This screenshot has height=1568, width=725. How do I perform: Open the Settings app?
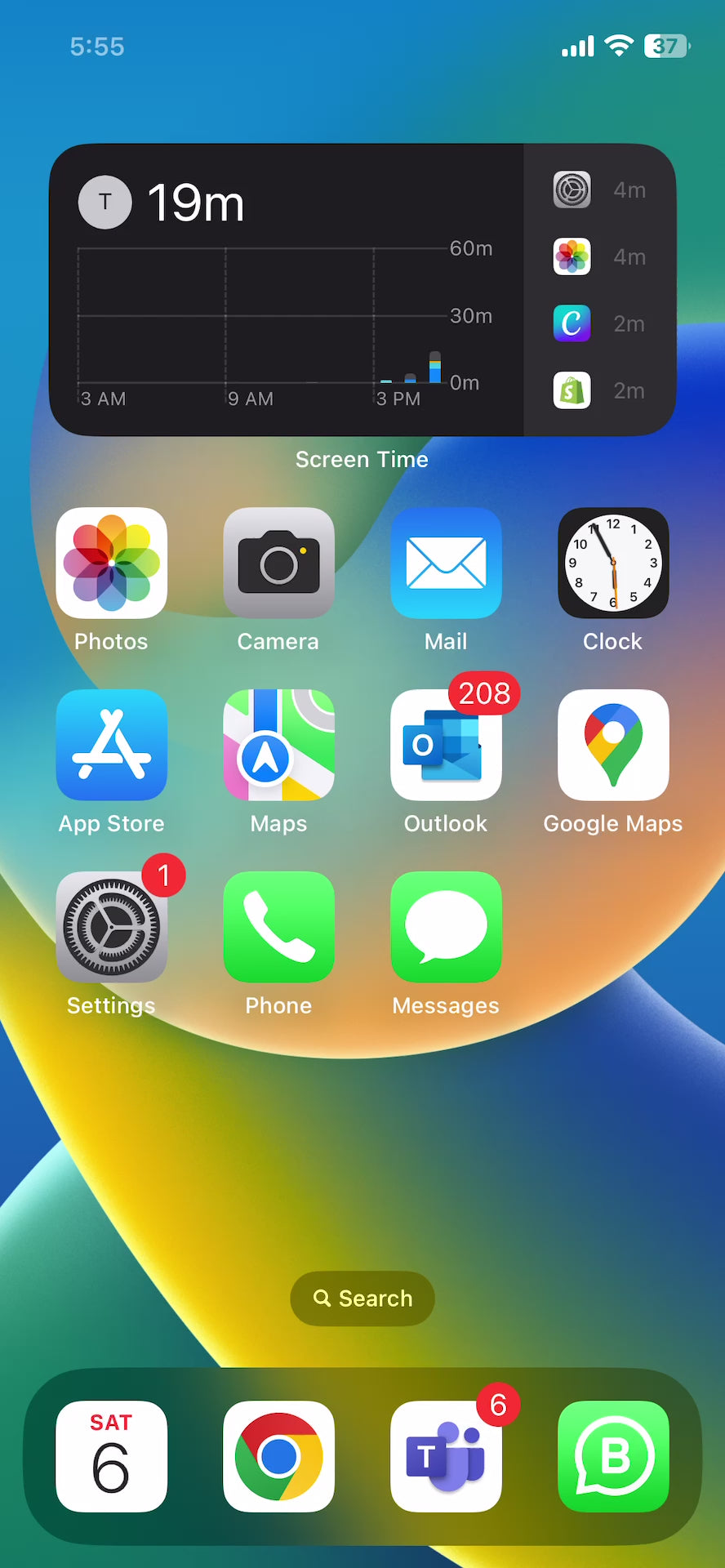(112, 927)
